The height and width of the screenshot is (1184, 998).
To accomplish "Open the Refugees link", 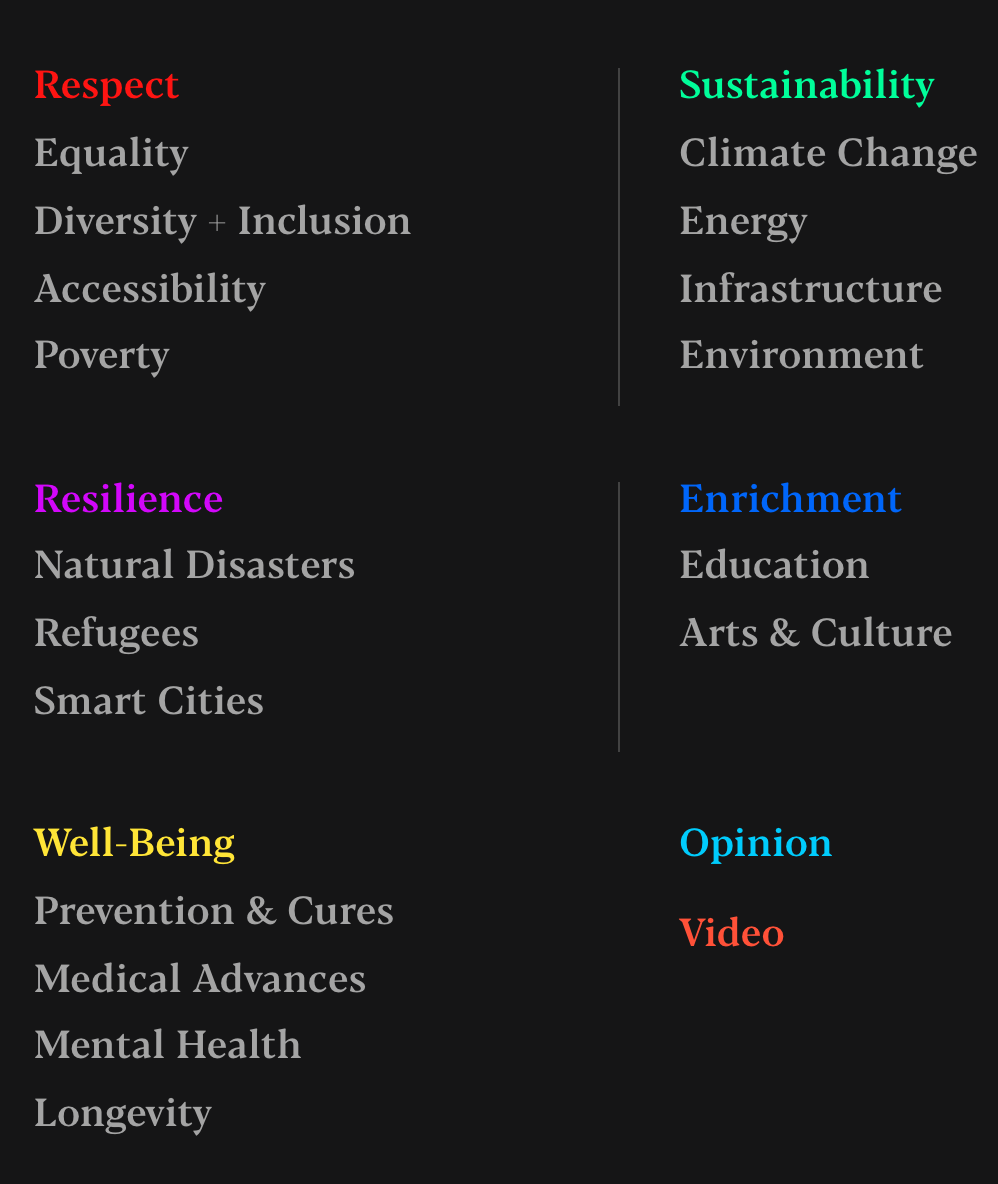I will (x=116, y=633).
